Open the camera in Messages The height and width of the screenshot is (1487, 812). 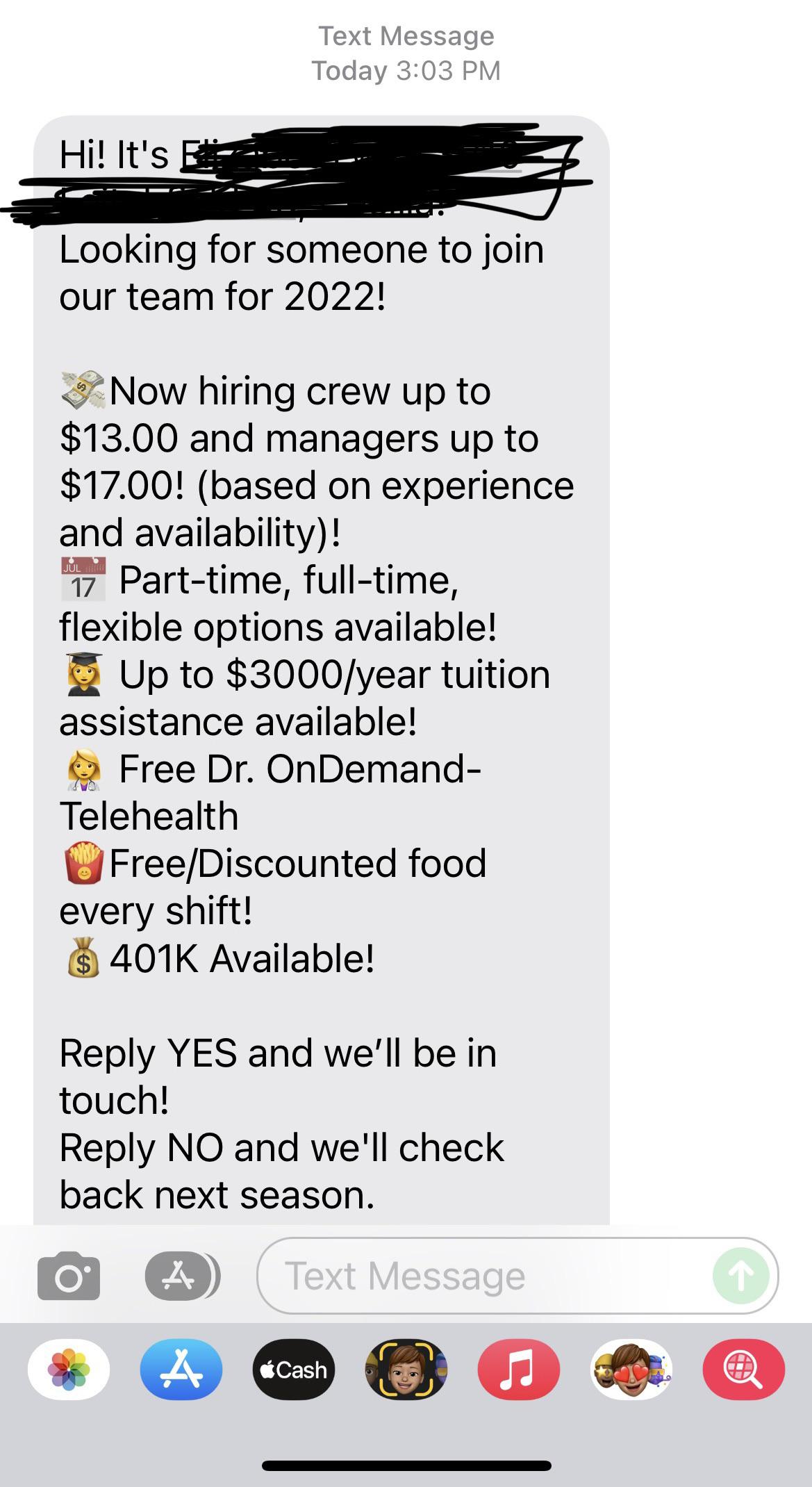pyautogui.click(x=67, y=1275)
